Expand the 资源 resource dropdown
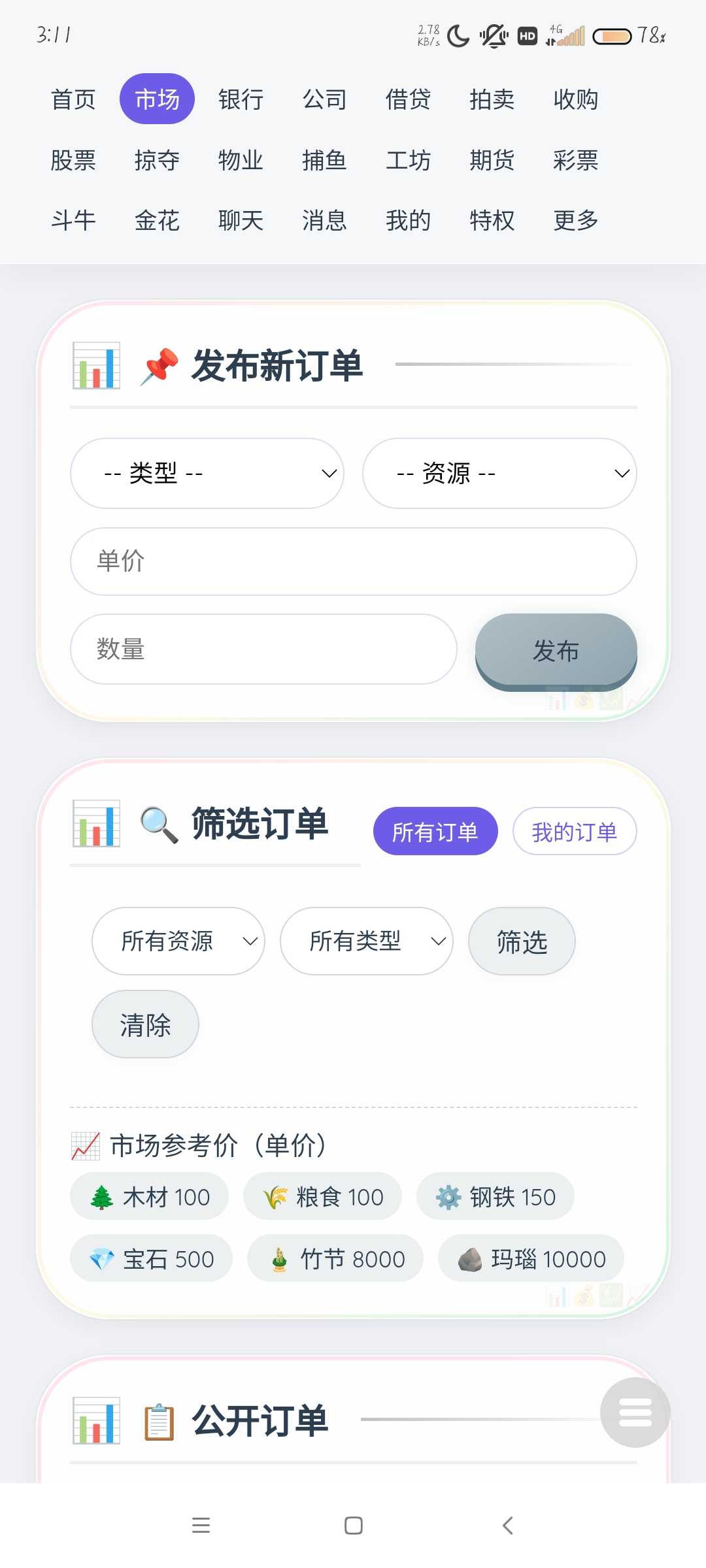The width and height of the screenshot is (706, 1568). point(499,473)
